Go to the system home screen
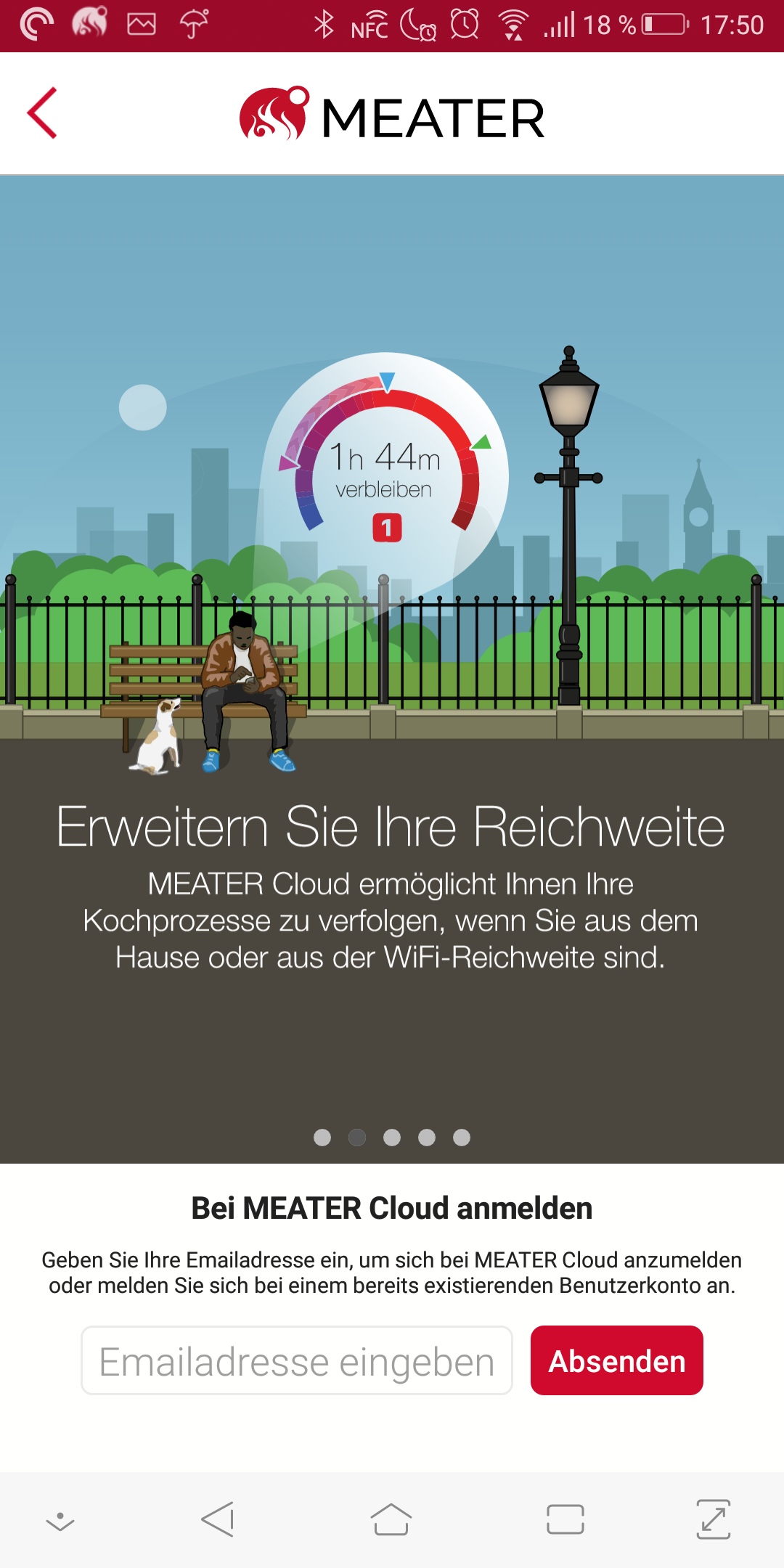 point(391,1519)
